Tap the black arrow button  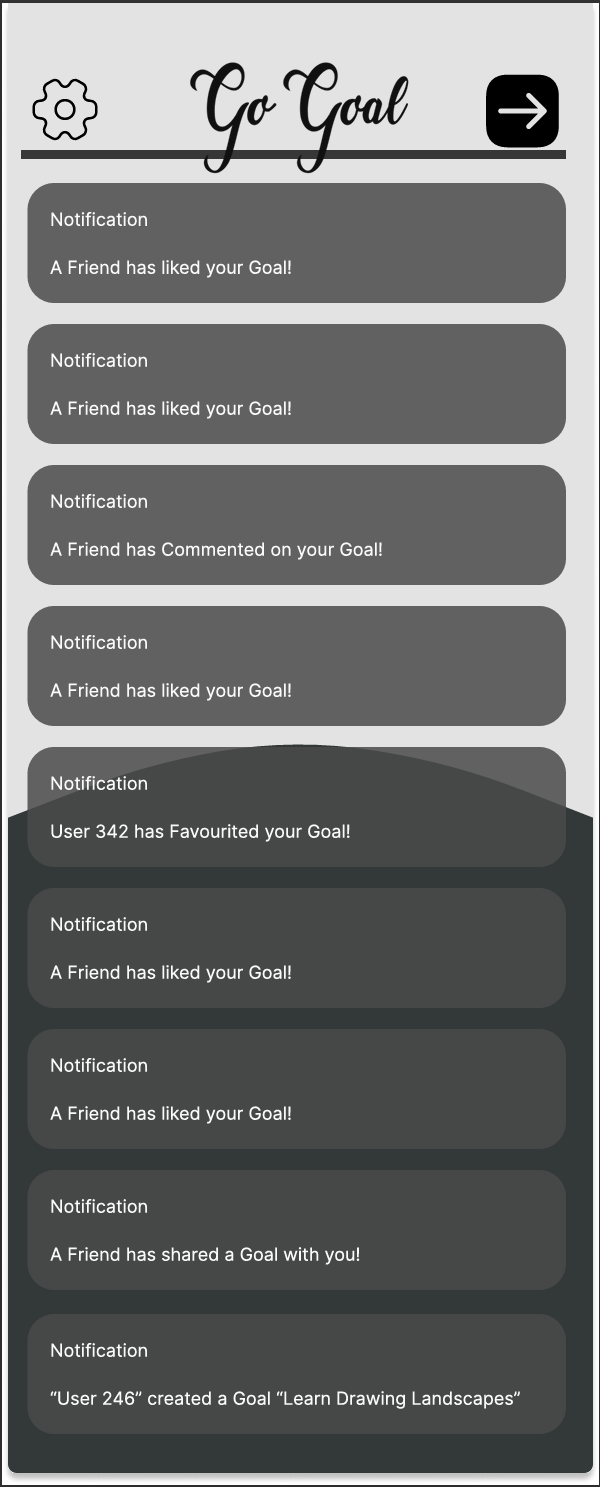pos(522,110)
